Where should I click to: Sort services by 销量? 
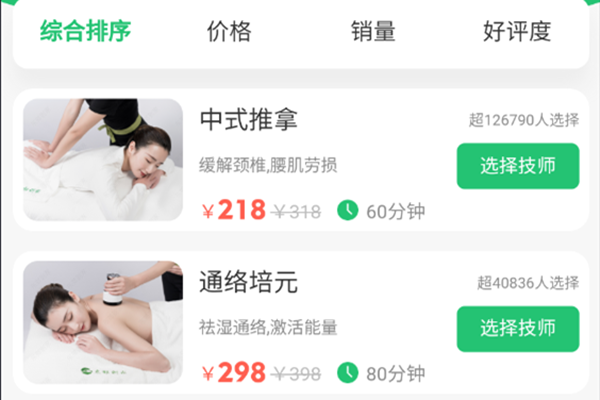coord(373,31)
